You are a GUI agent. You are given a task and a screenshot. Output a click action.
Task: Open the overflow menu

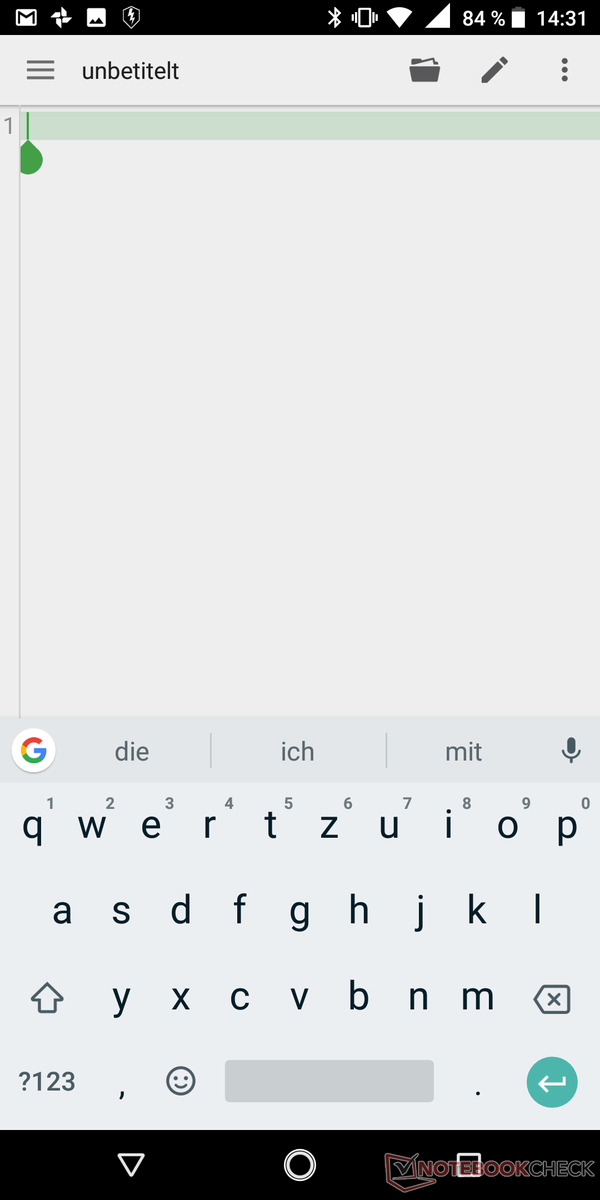(x=564, y=70)
